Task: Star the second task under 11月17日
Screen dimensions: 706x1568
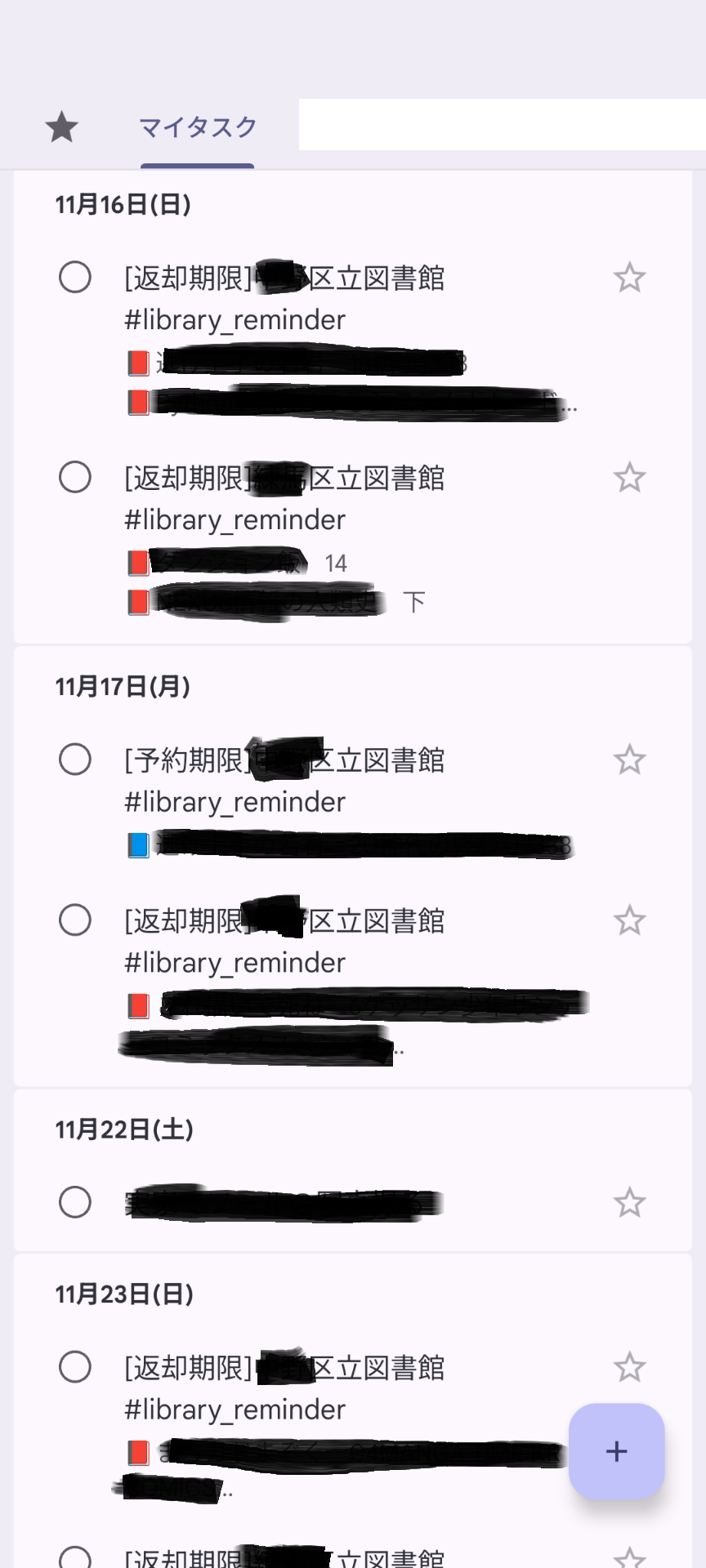Action: [x=629, y=921]
